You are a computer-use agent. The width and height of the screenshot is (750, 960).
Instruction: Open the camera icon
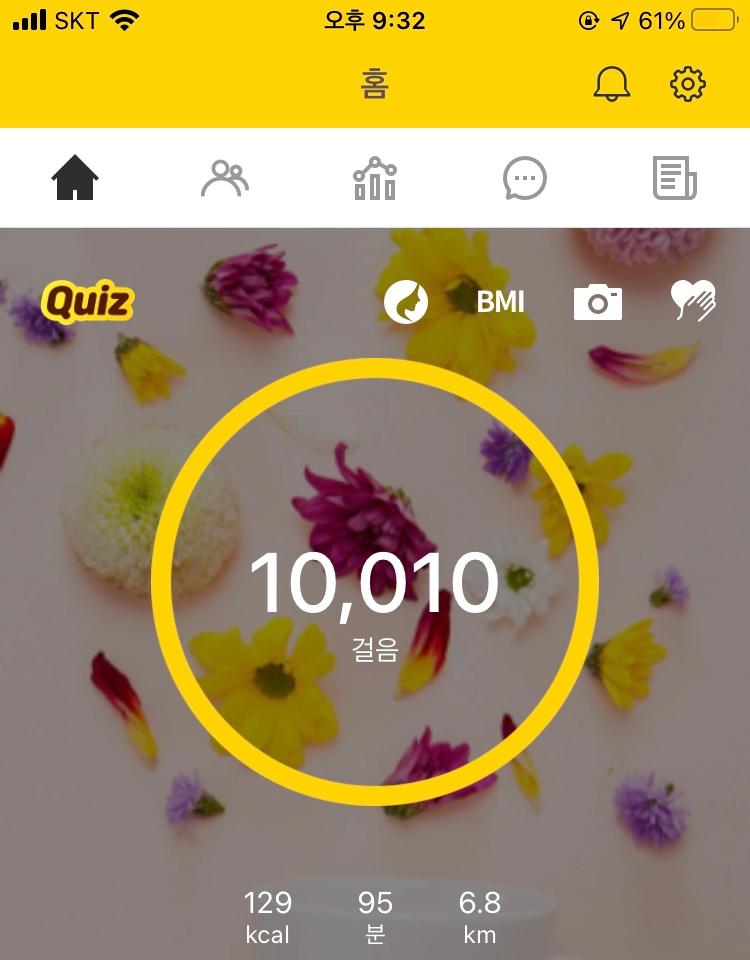(x=598, y=301)
